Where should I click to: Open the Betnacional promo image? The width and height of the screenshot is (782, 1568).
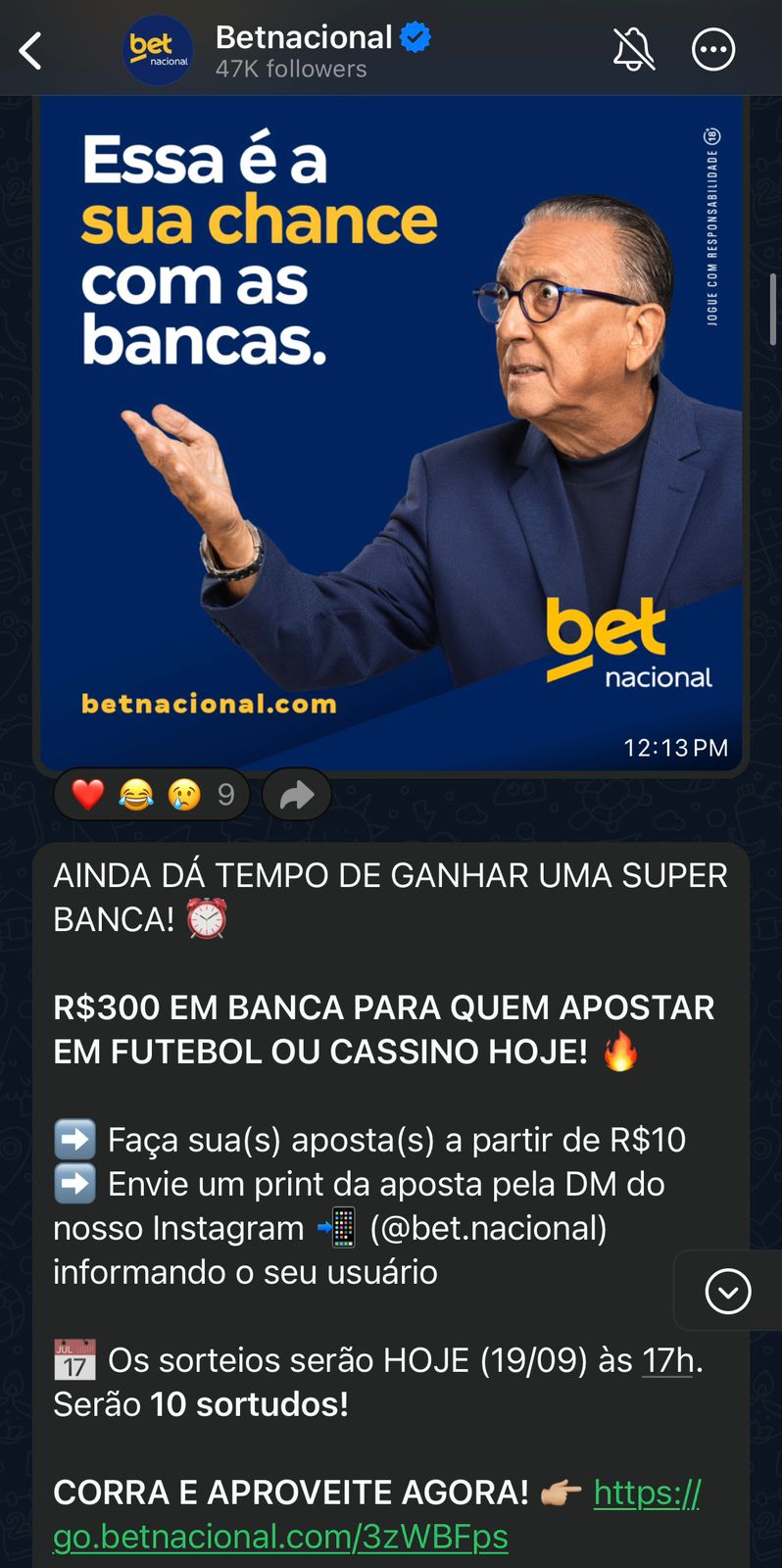tap(390, 431)
